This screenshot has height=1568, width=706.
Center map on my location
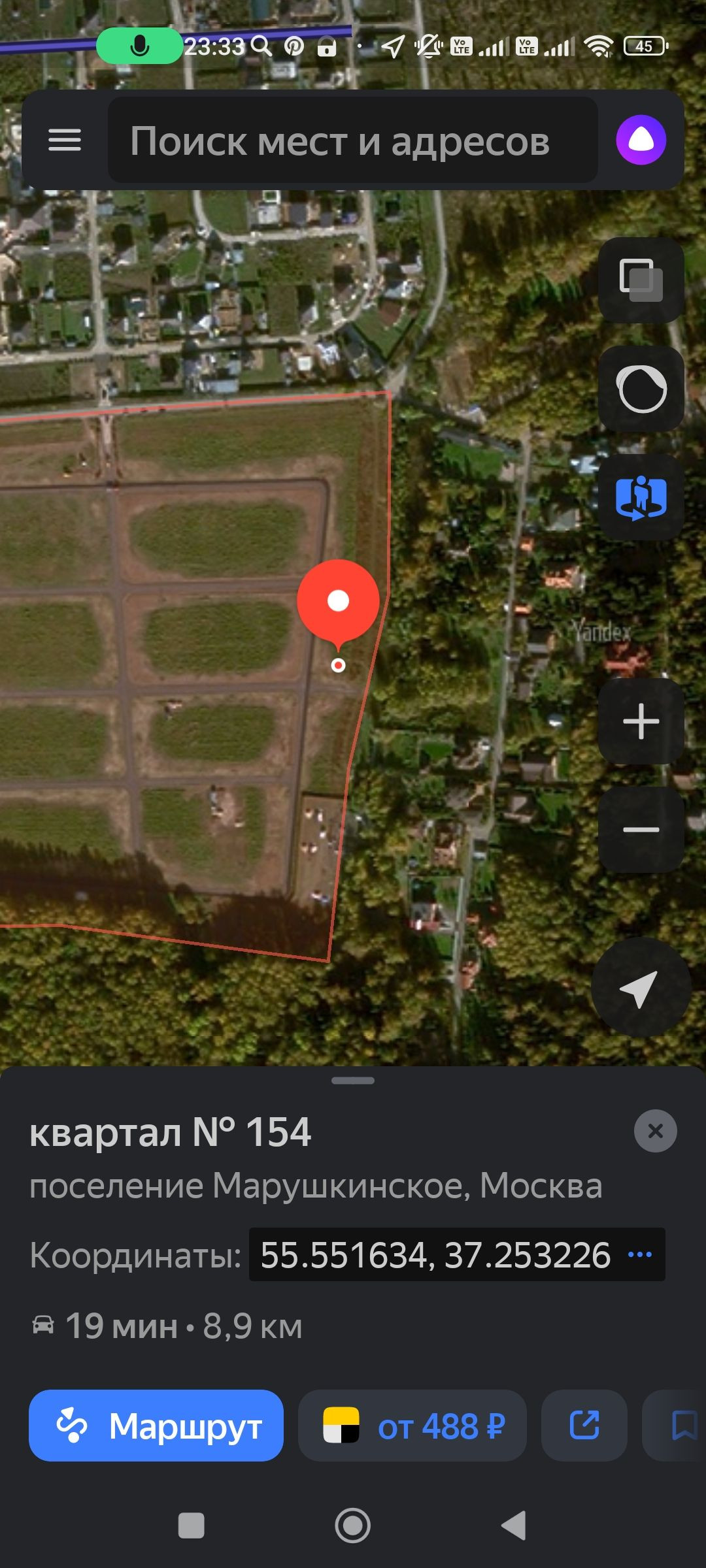pyautogui.click(x=641, y=988)
